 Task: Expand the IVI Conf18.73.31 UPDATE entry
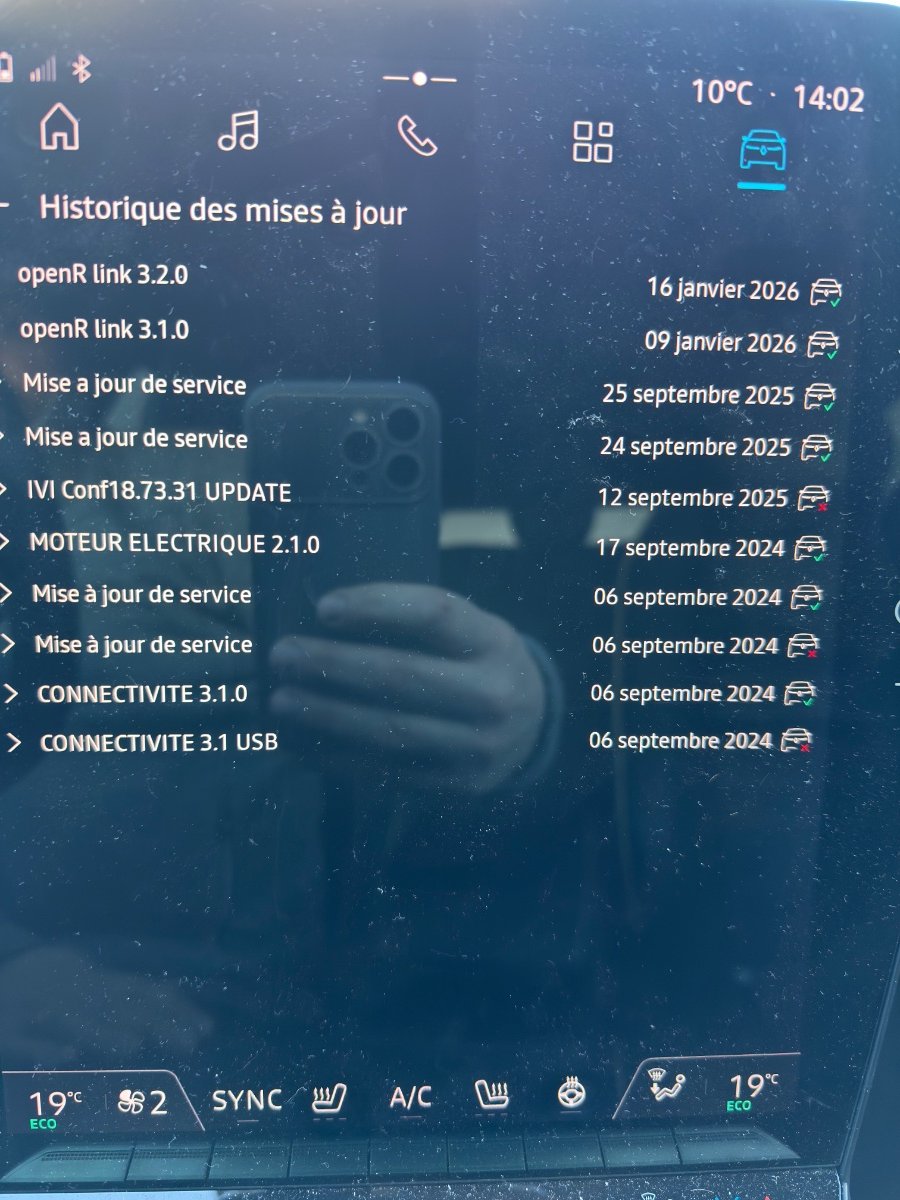tap(160, 492)
